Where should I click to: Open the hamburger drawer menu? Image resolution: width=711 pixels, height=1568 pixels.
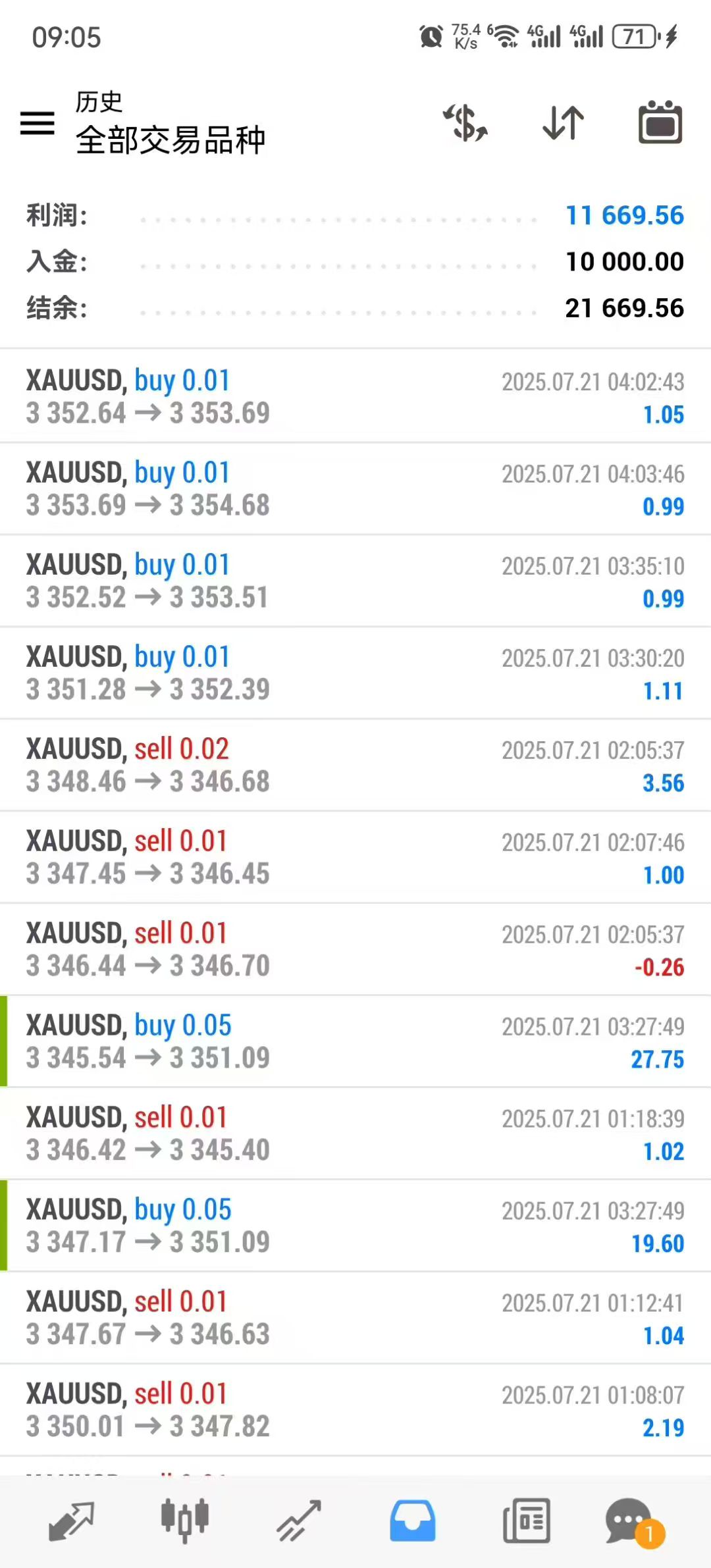point(38,123)
